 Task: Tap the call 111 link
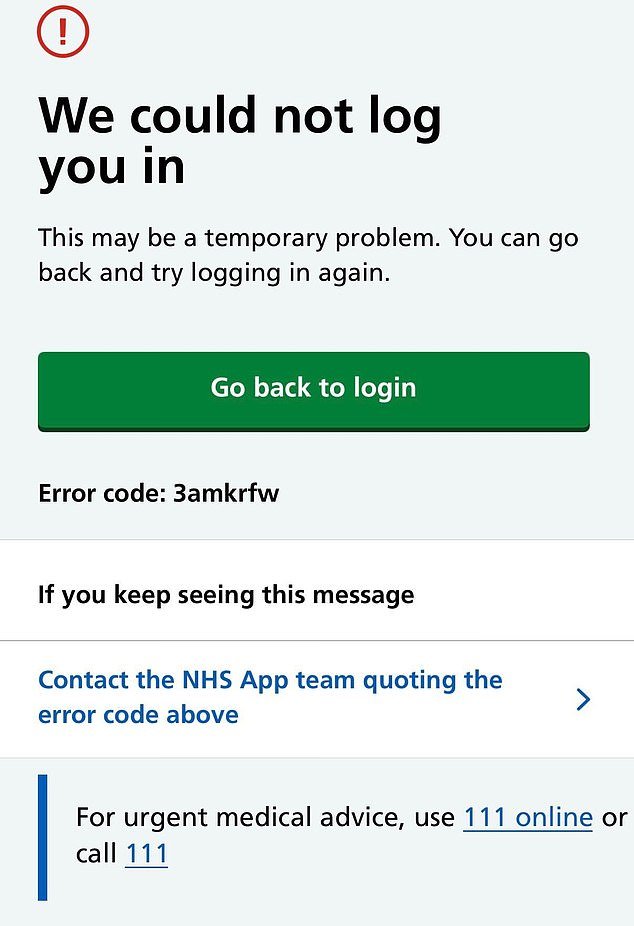[146, 853]
